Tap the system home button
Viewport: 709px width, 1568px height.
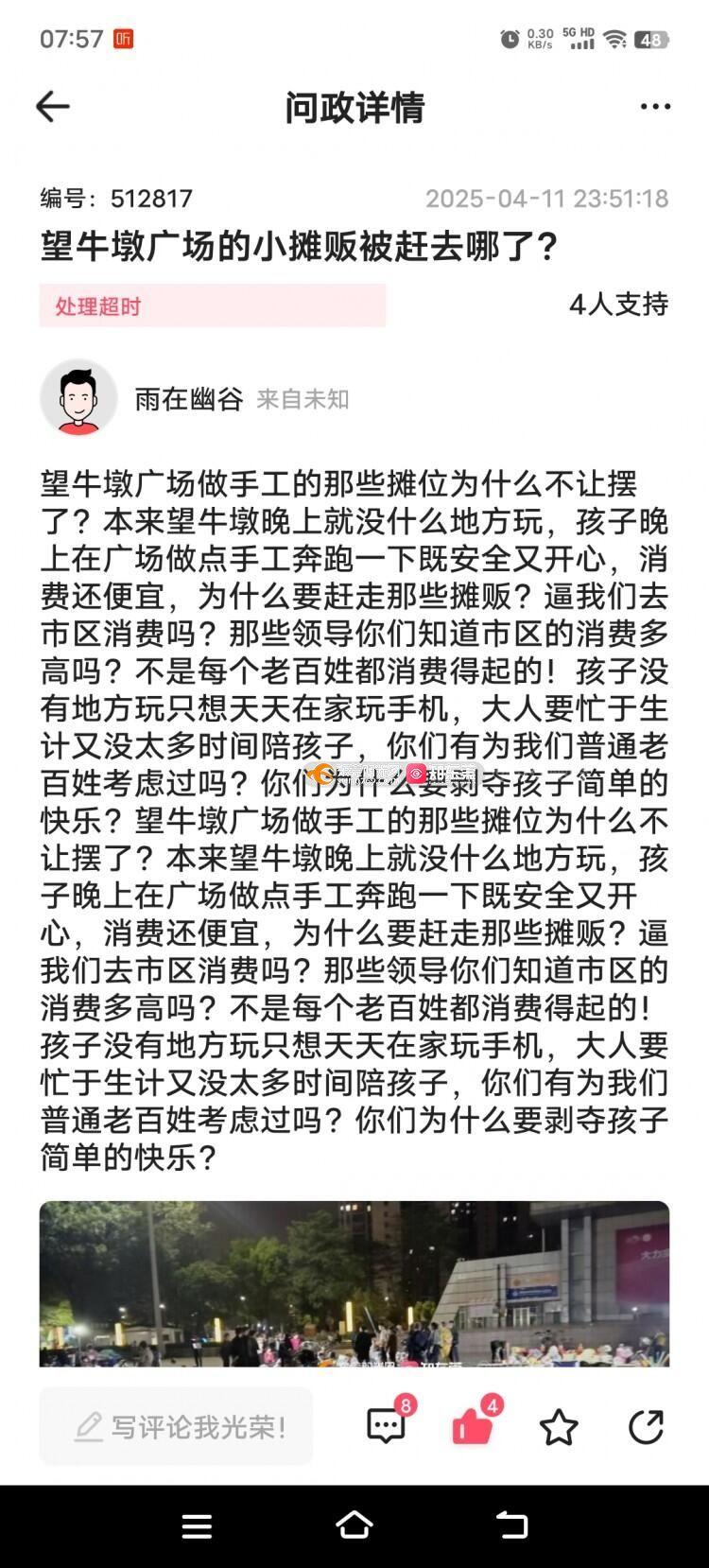point(354,1525)
